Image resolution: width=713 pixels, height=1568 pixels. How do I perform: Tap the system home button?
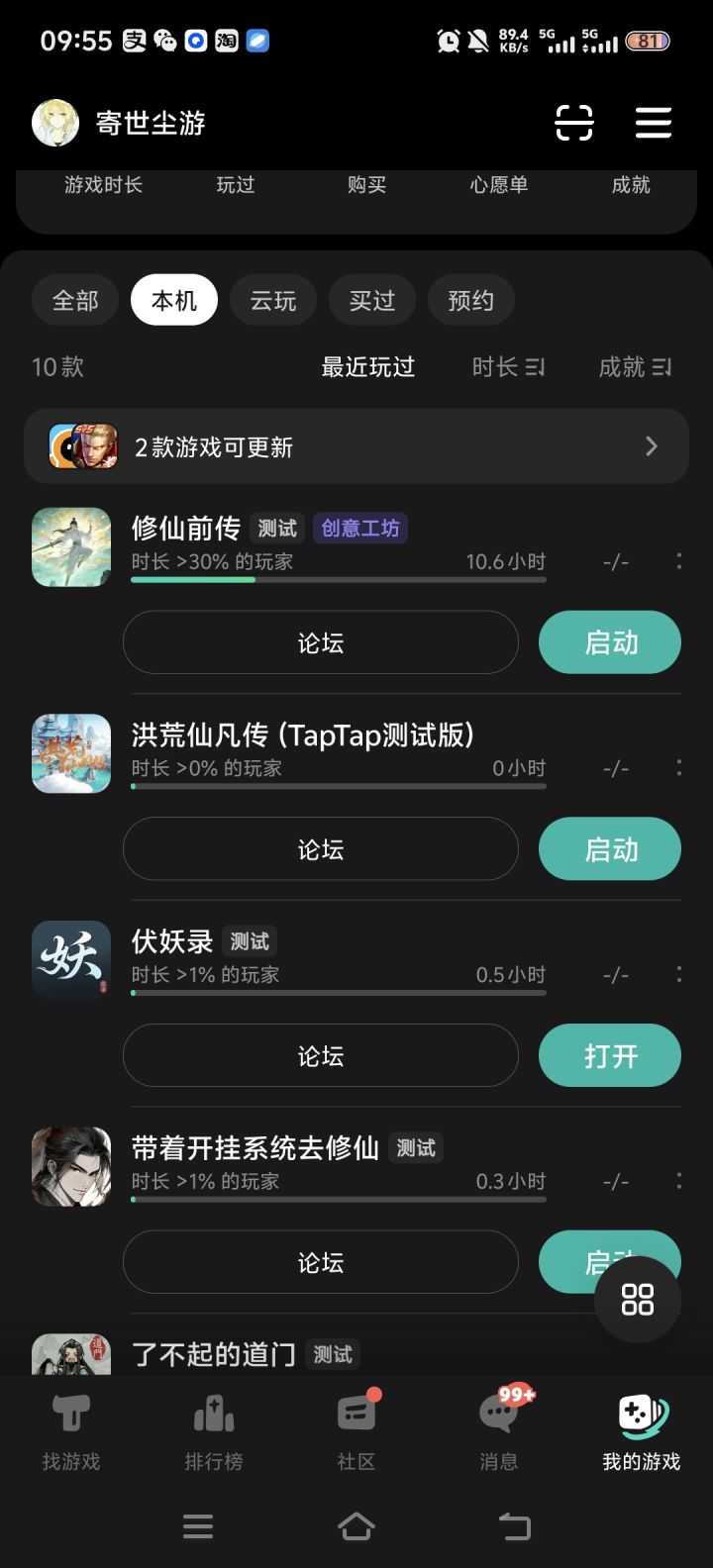pos(356,1526)
